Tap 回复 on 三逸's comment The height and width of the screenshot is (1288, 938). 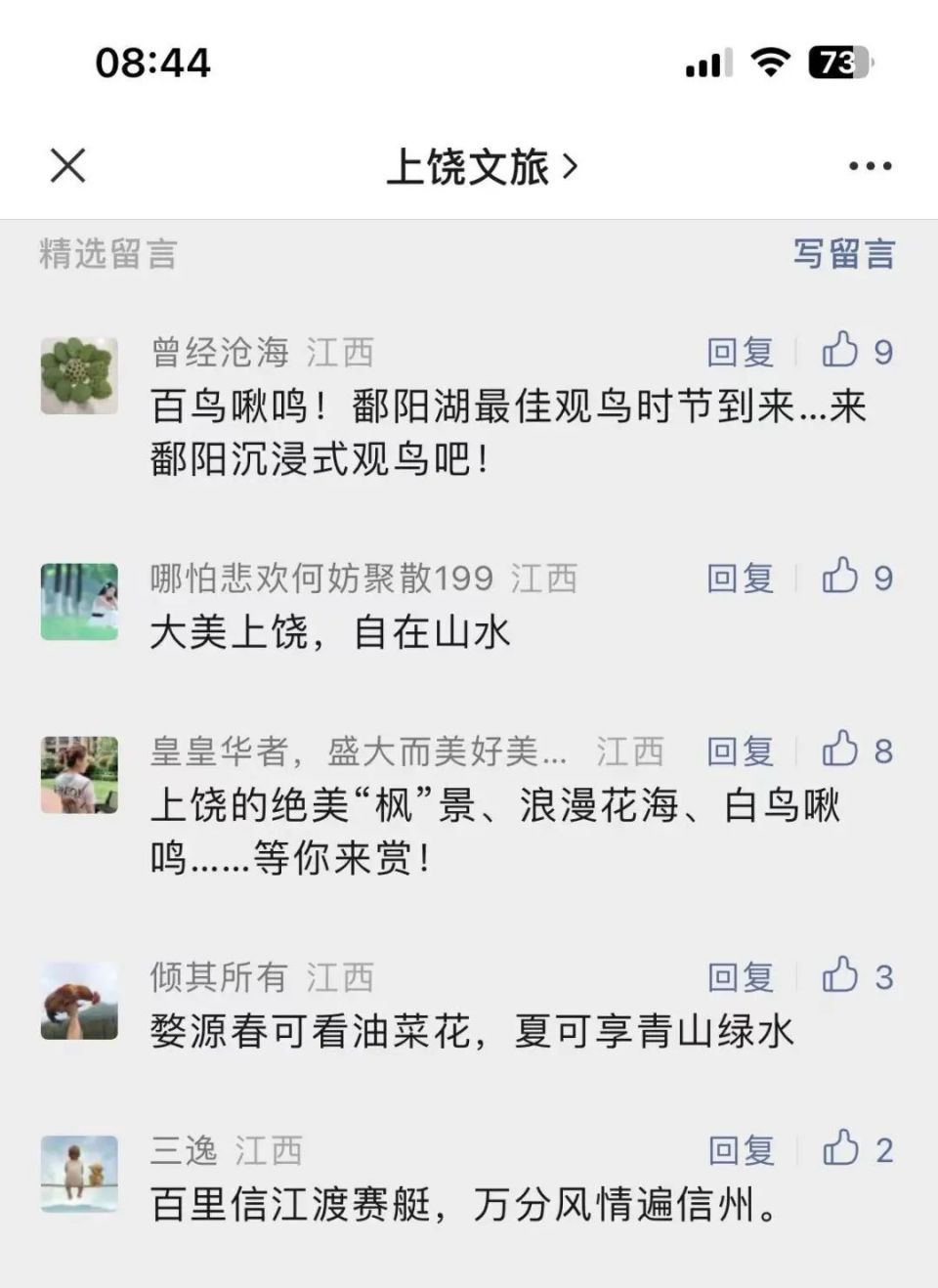tap(739, 1152)
